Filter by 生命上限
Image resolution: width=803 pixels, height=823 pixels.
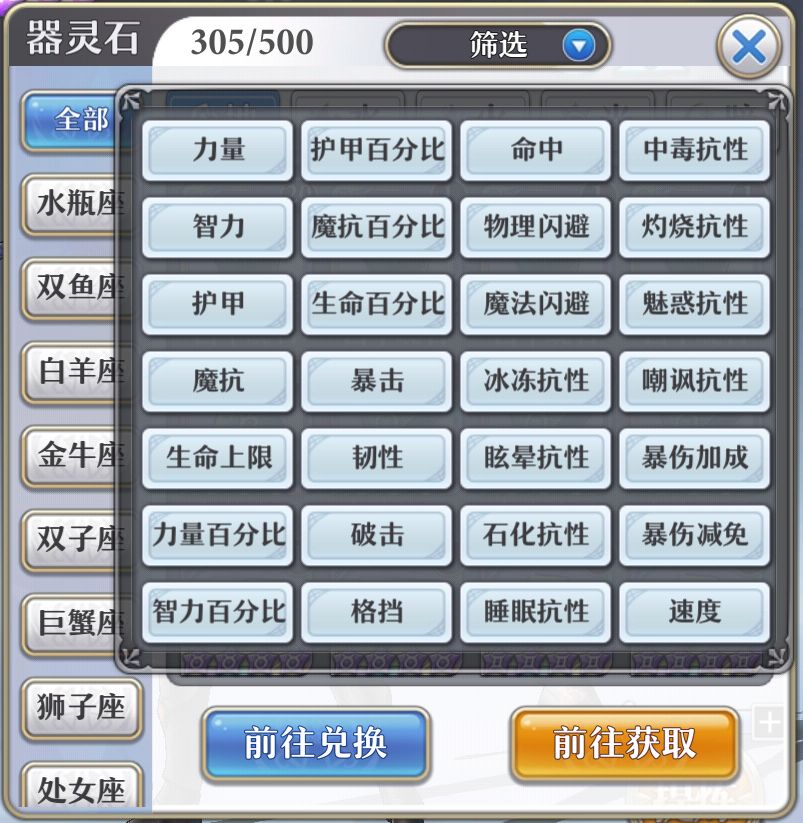point(218,458)
